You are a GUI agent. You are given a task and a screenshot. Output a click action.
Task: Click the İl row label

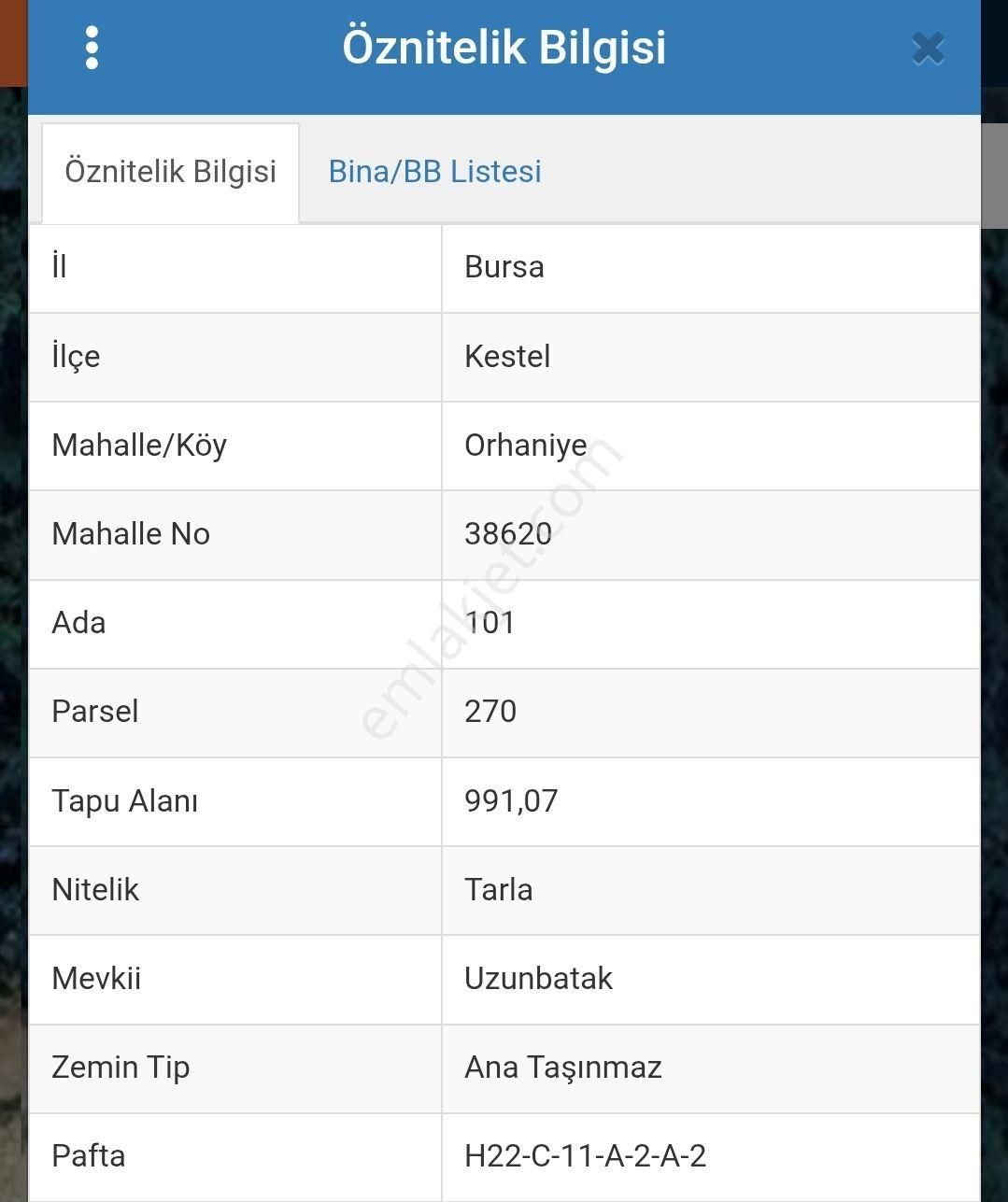tap(60, 268)
